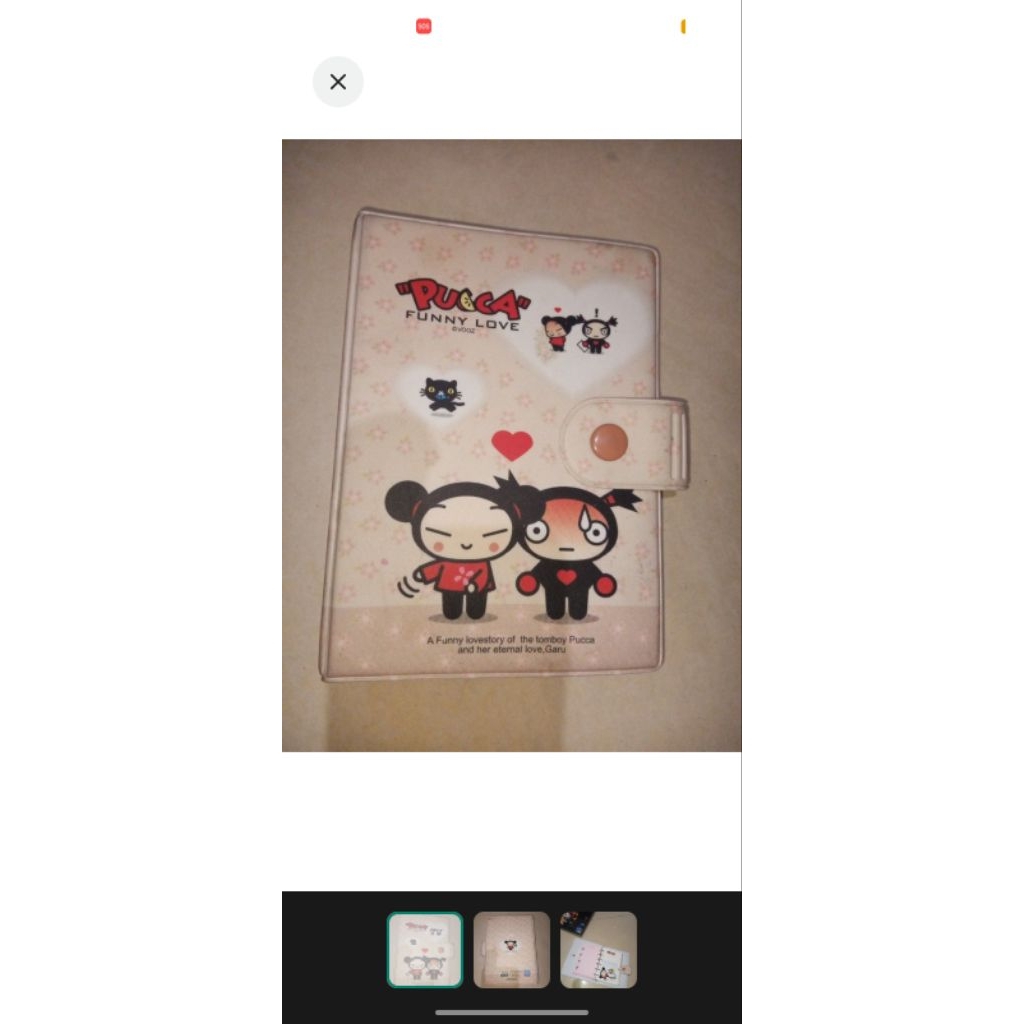View the second photo thumbnail
Viewport: 1024px width, 1024px height.
[x=511, y=949]
